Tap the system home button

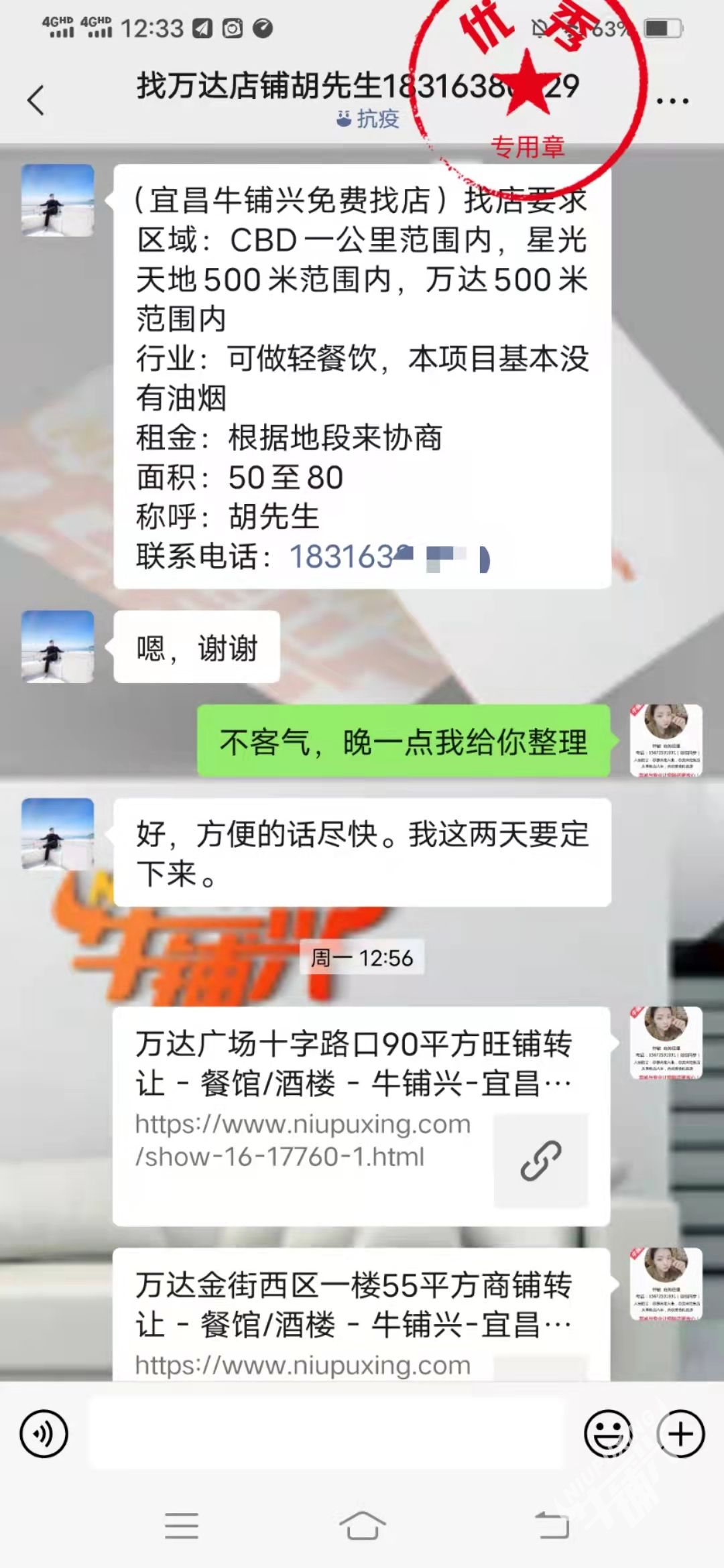pos(362,1526)
